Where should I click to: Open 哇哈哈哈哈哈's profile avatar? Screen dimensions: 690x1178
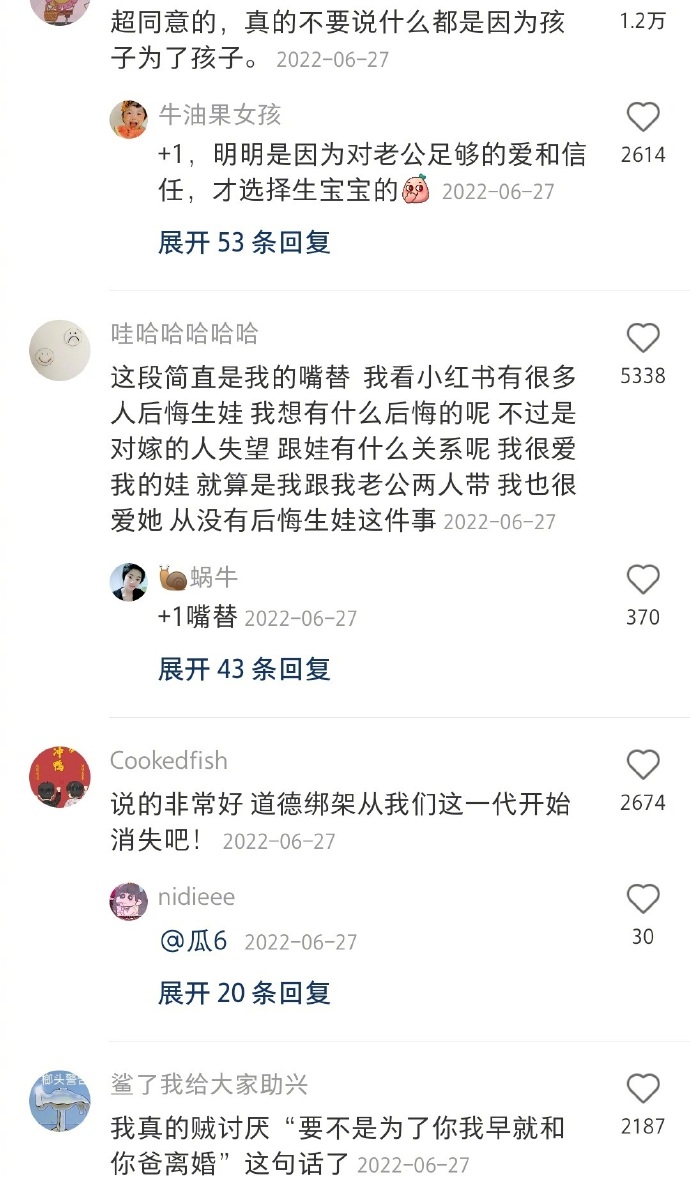[60, 350]
